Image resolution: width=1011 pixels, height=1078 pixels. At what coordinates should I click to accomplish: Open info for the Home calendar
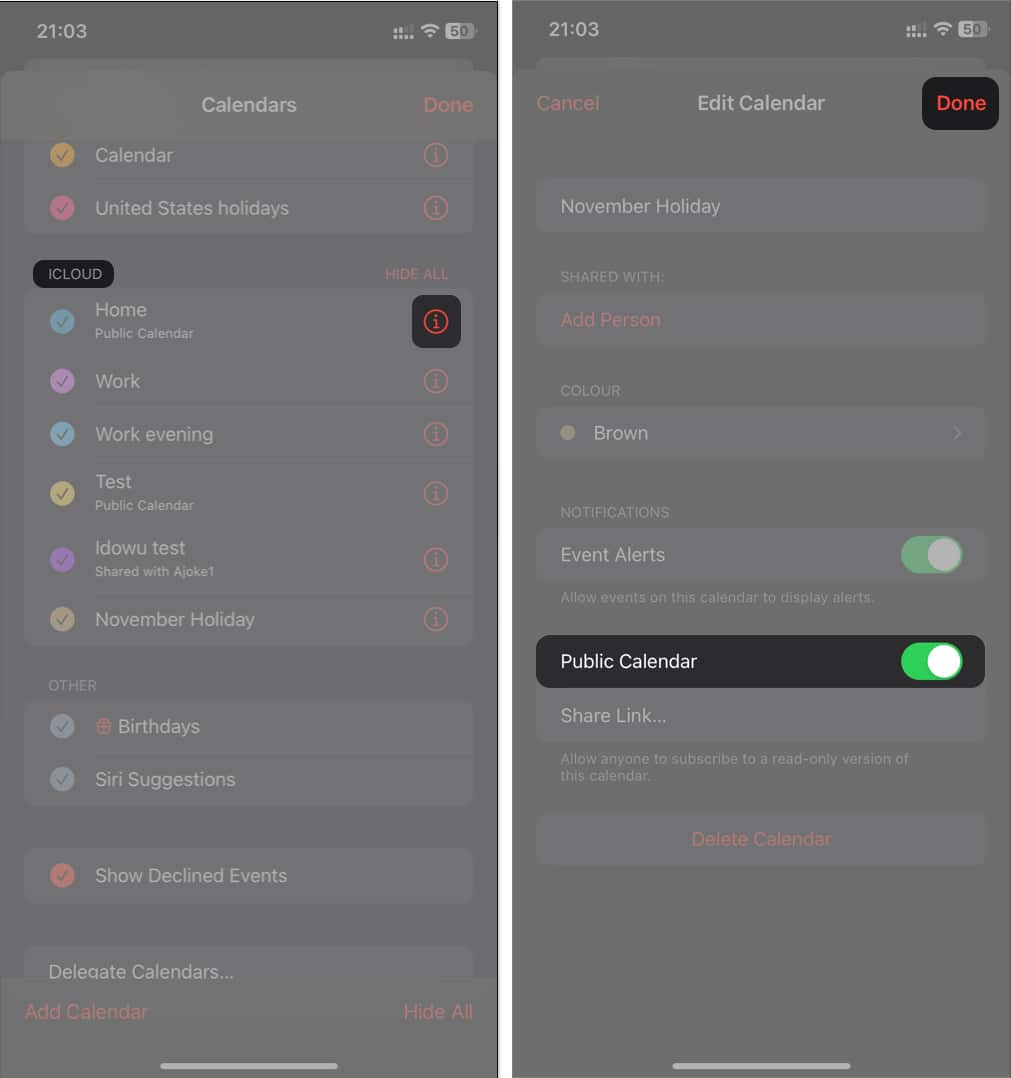pyautogui.click(x=436, y=321)
